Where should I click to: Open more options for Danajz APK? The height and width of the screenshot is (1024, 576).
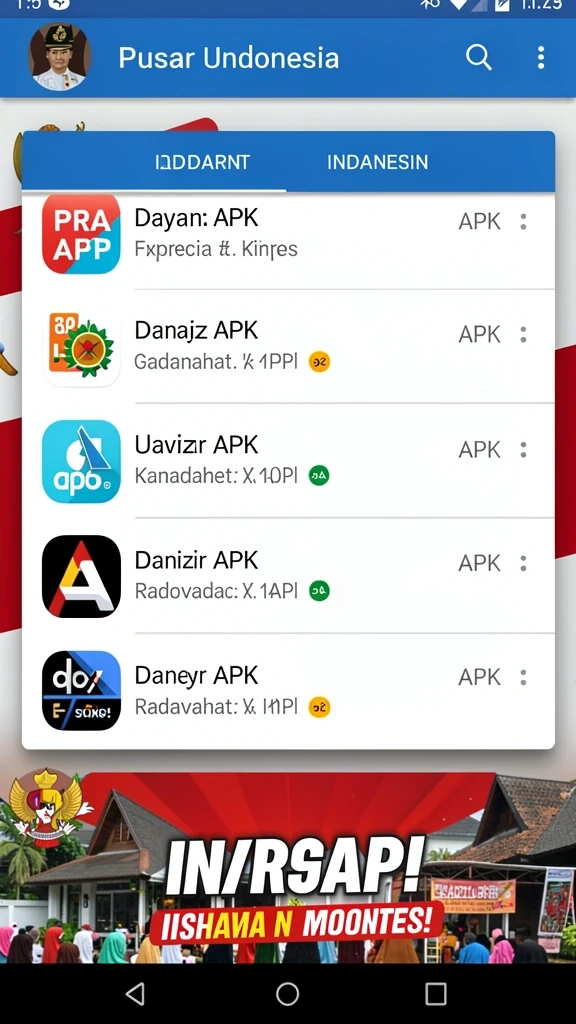tap(523, 334)
